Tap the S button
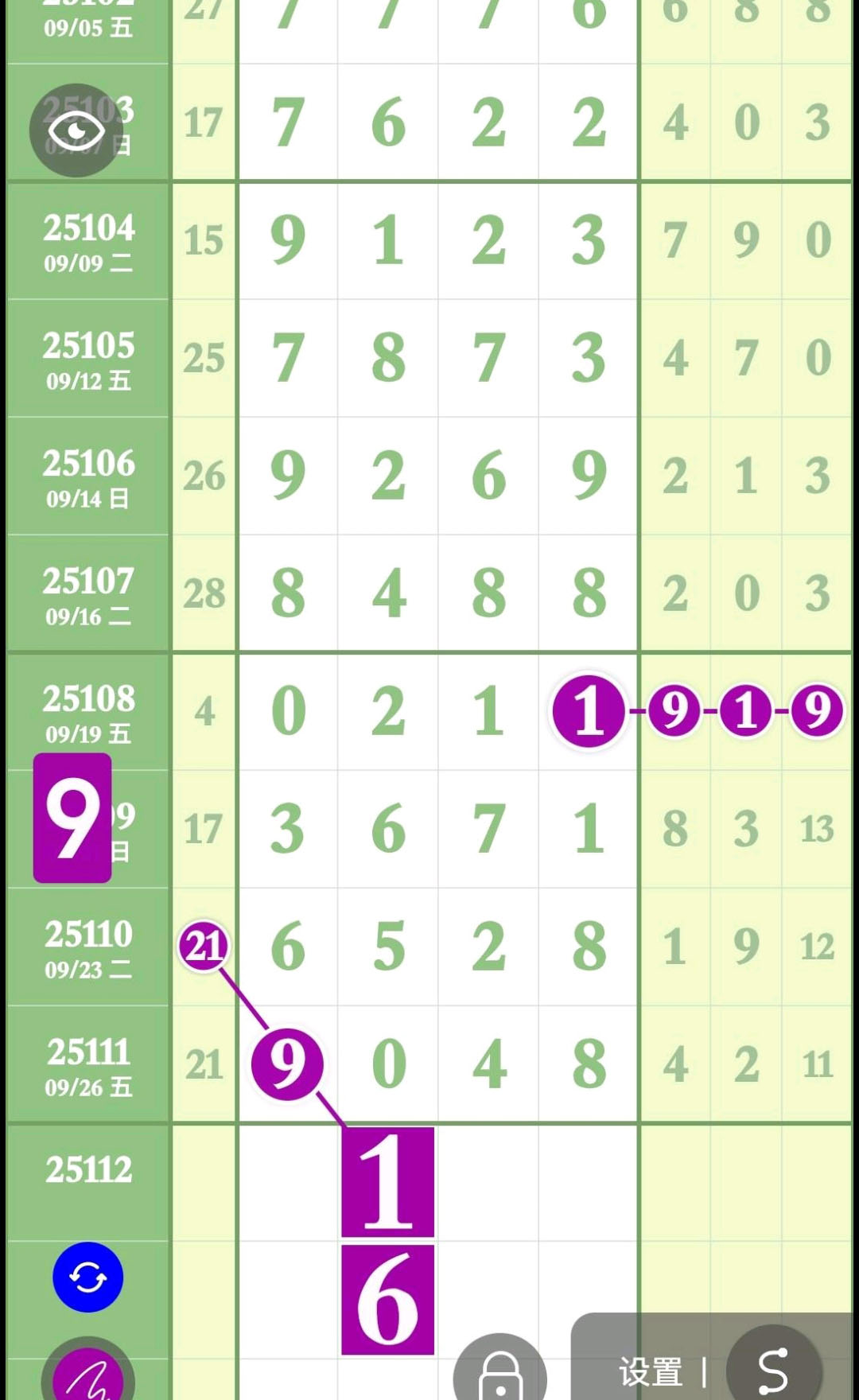This screenshot has width=859, height=1400. pyautogui.click(x=773, y=1368)
